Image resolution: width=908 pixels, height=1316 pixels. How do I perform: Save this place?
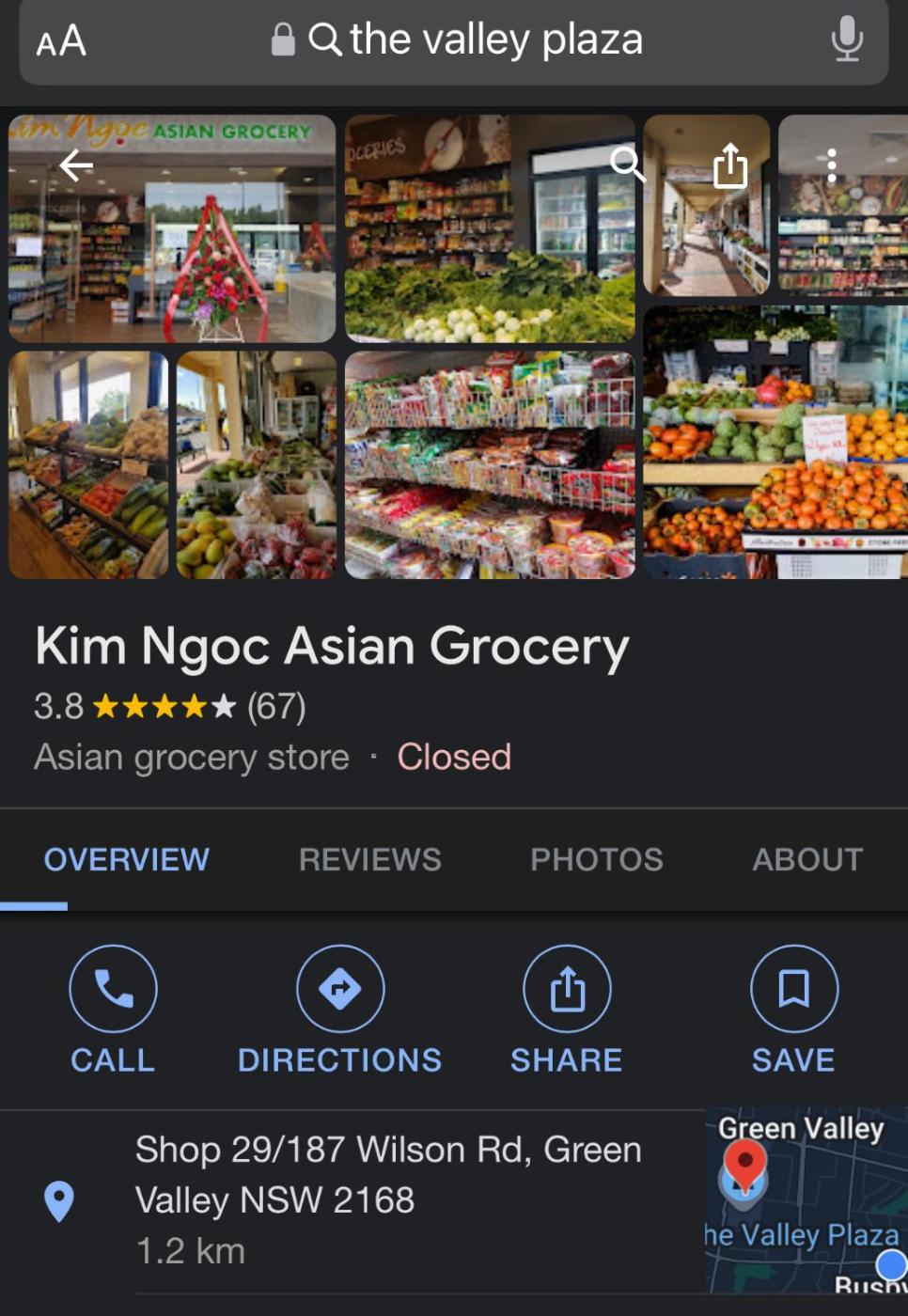(x=793, y=1010)
